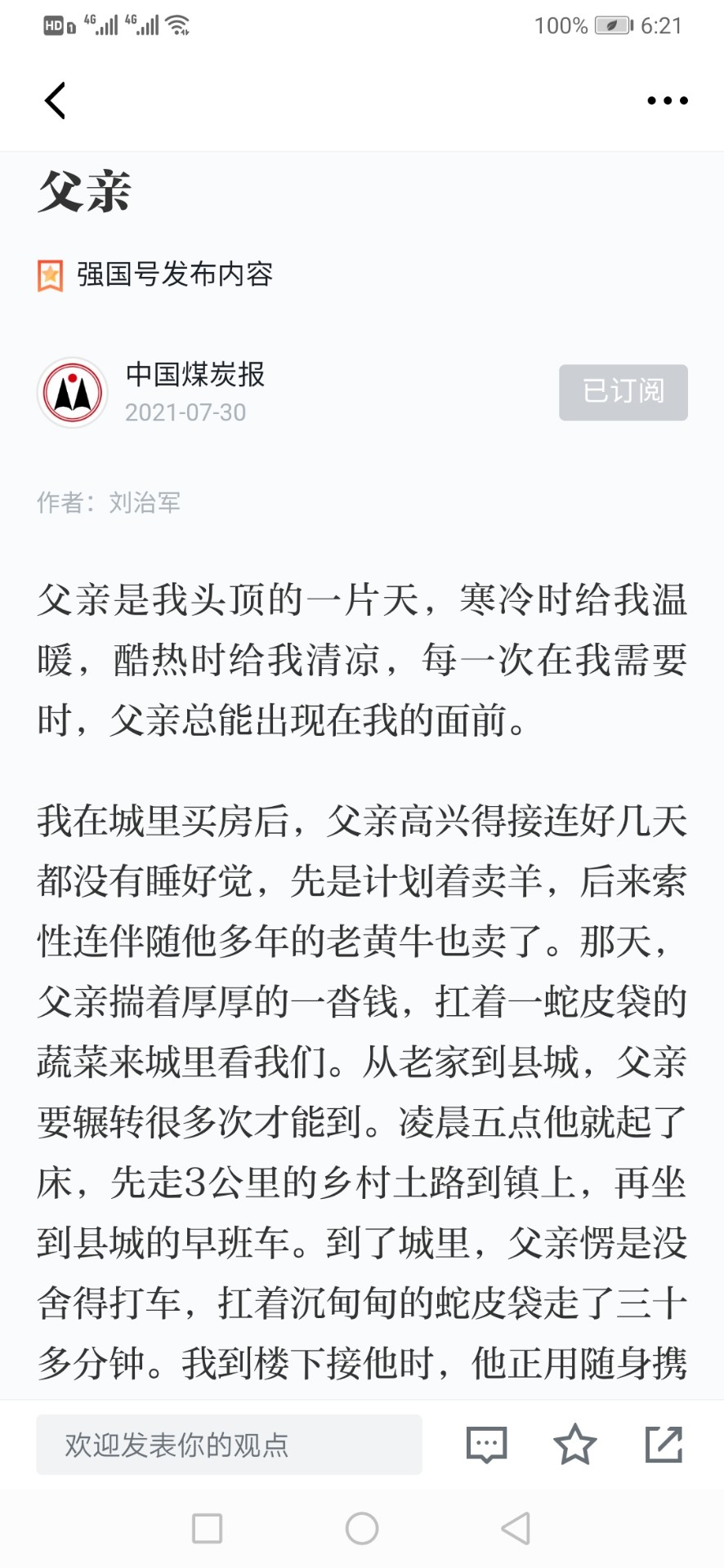Share the article using the share icon

(x=664, y=1444)
